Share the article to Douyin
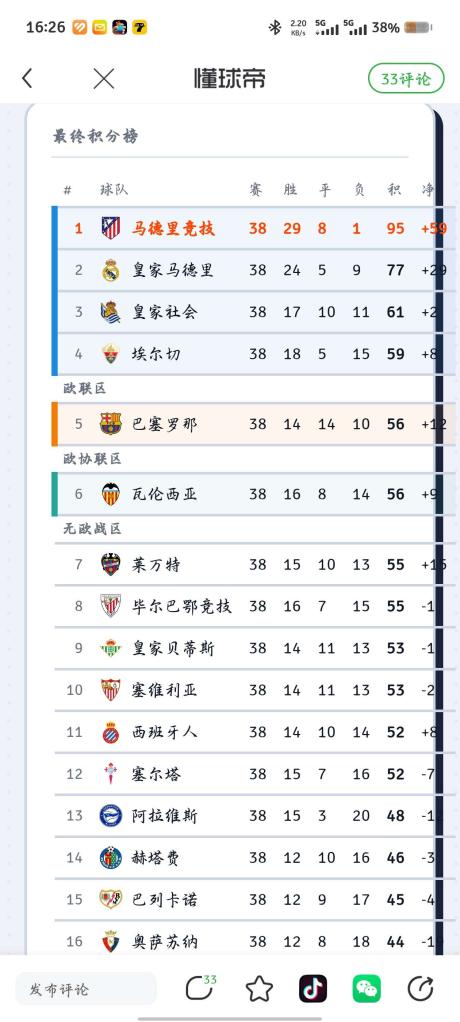This screenshot has width=460, height=1022. click(x=313, y=989)
